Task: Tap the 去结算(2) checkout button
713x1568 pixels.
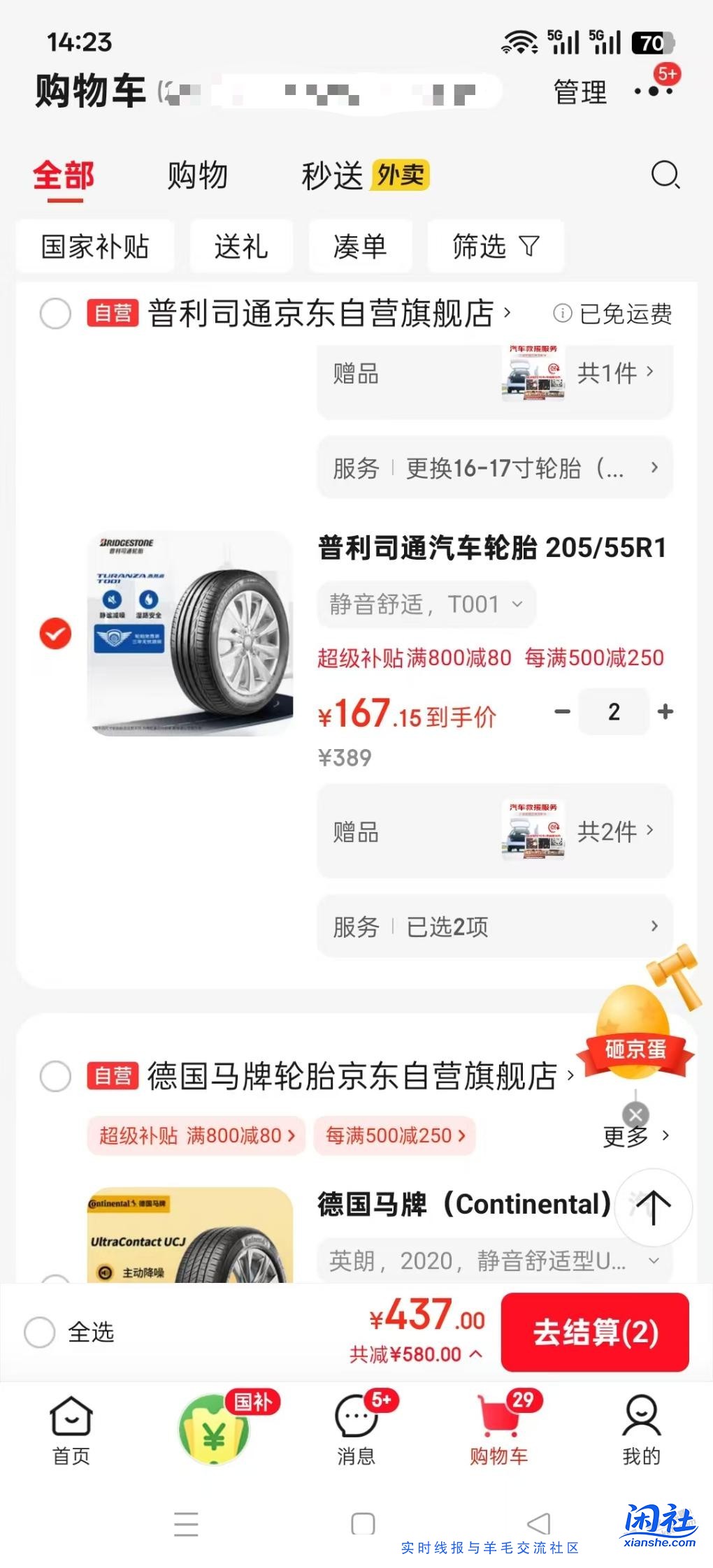Action: point(595,1332)
